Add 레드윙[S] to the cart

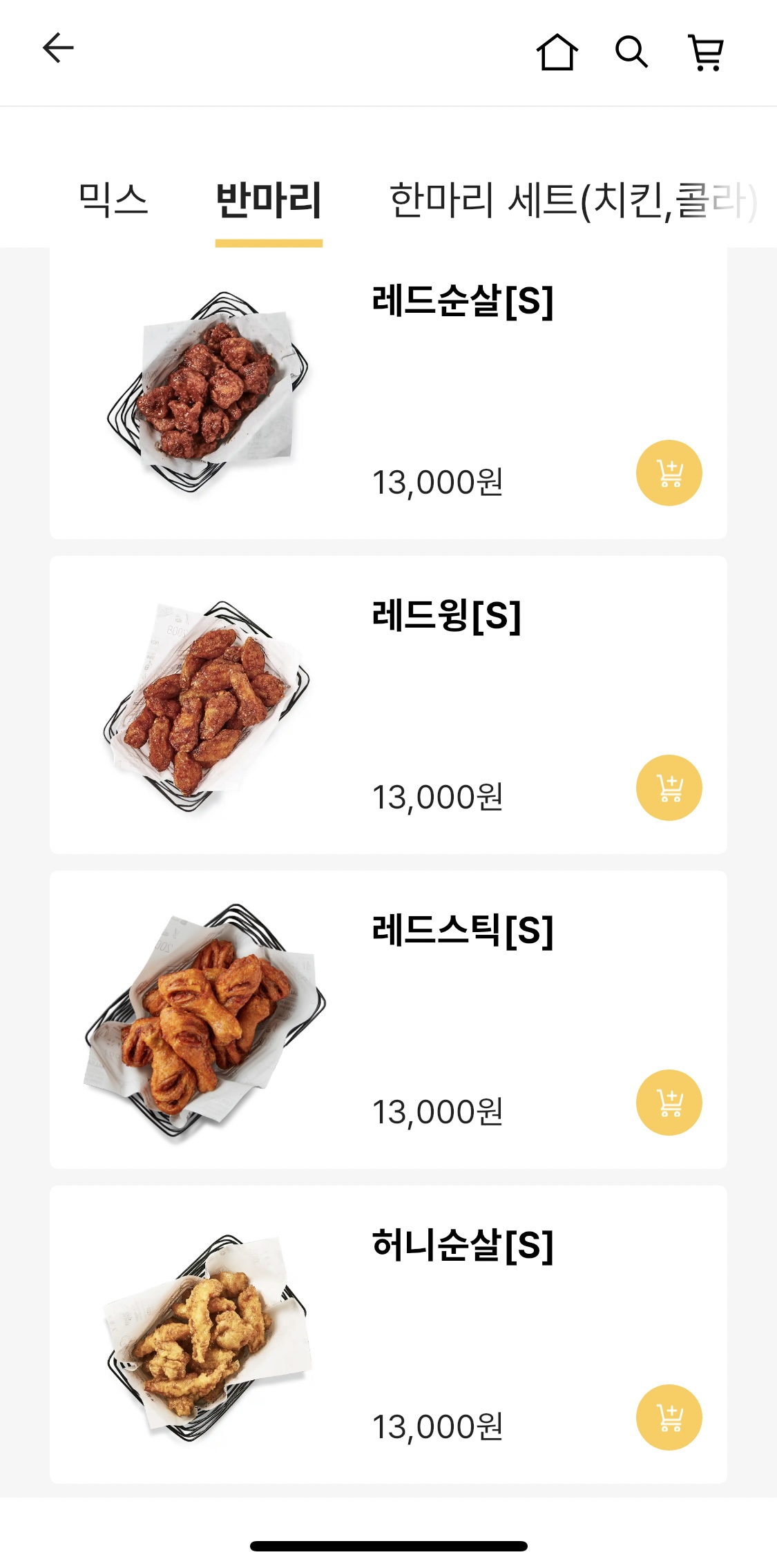[x=669, y=788]
